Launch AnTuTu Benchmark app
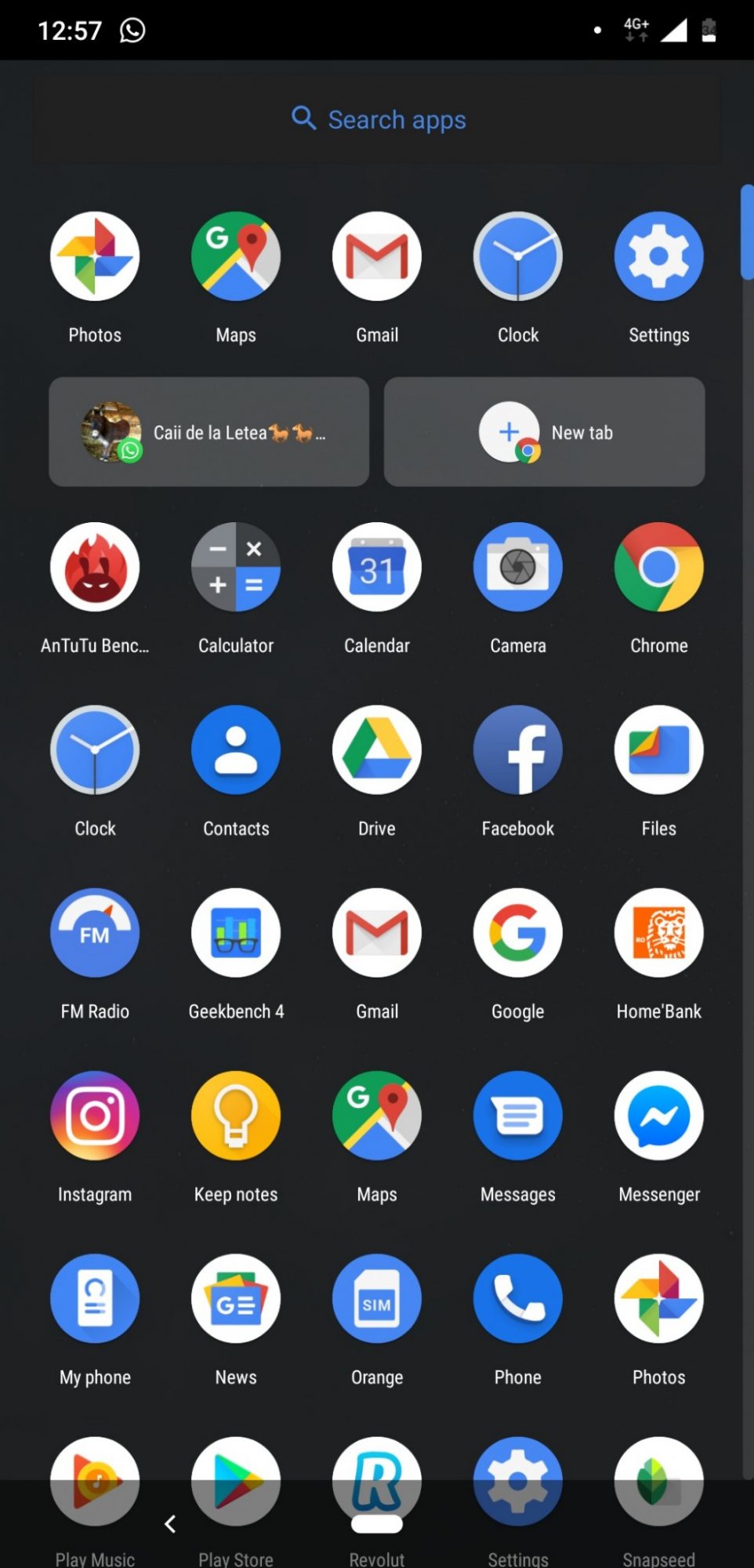The height and width of the screenshot is (1568, 754). click(x=95, y=568)
